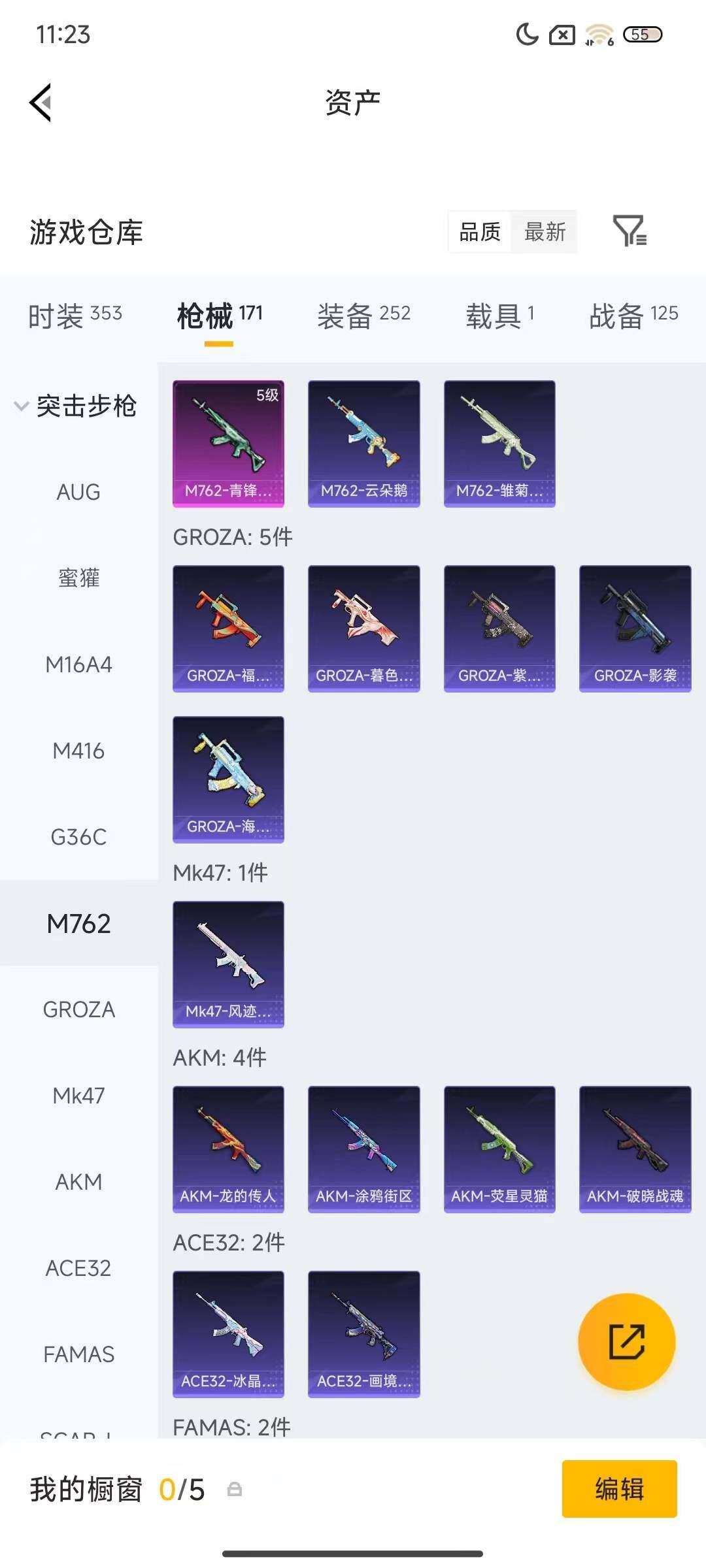Viewport: 706px width, 1568px height.
Task: Edit my showcase with 编辑
Action: point(619,1489)
